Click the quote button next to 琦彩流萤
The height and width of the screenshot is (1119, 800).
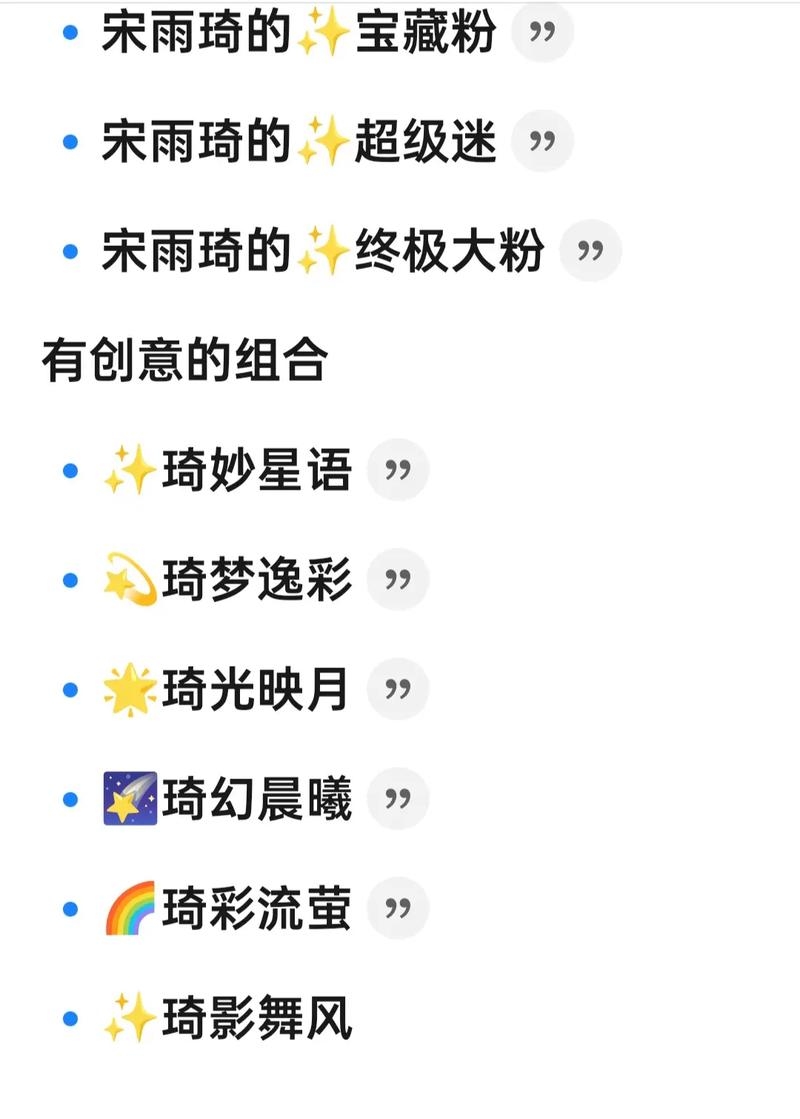click(x=398, y=908)
